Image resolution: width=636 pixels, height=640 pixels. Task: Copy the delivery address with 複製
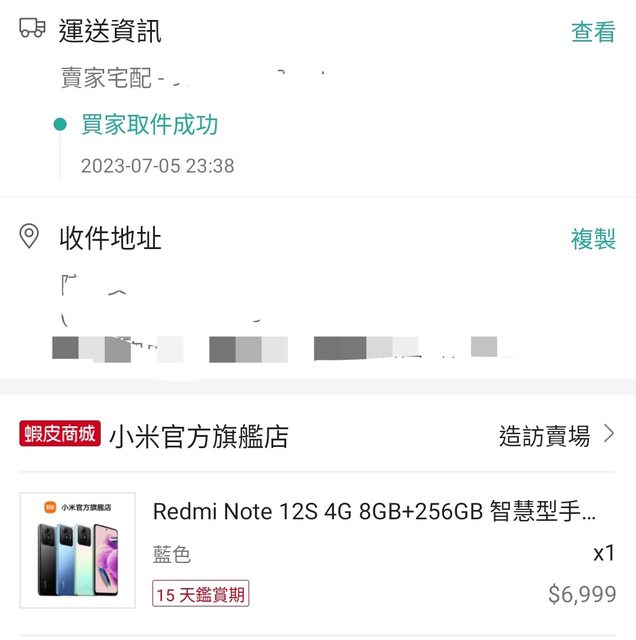point(592,239)
